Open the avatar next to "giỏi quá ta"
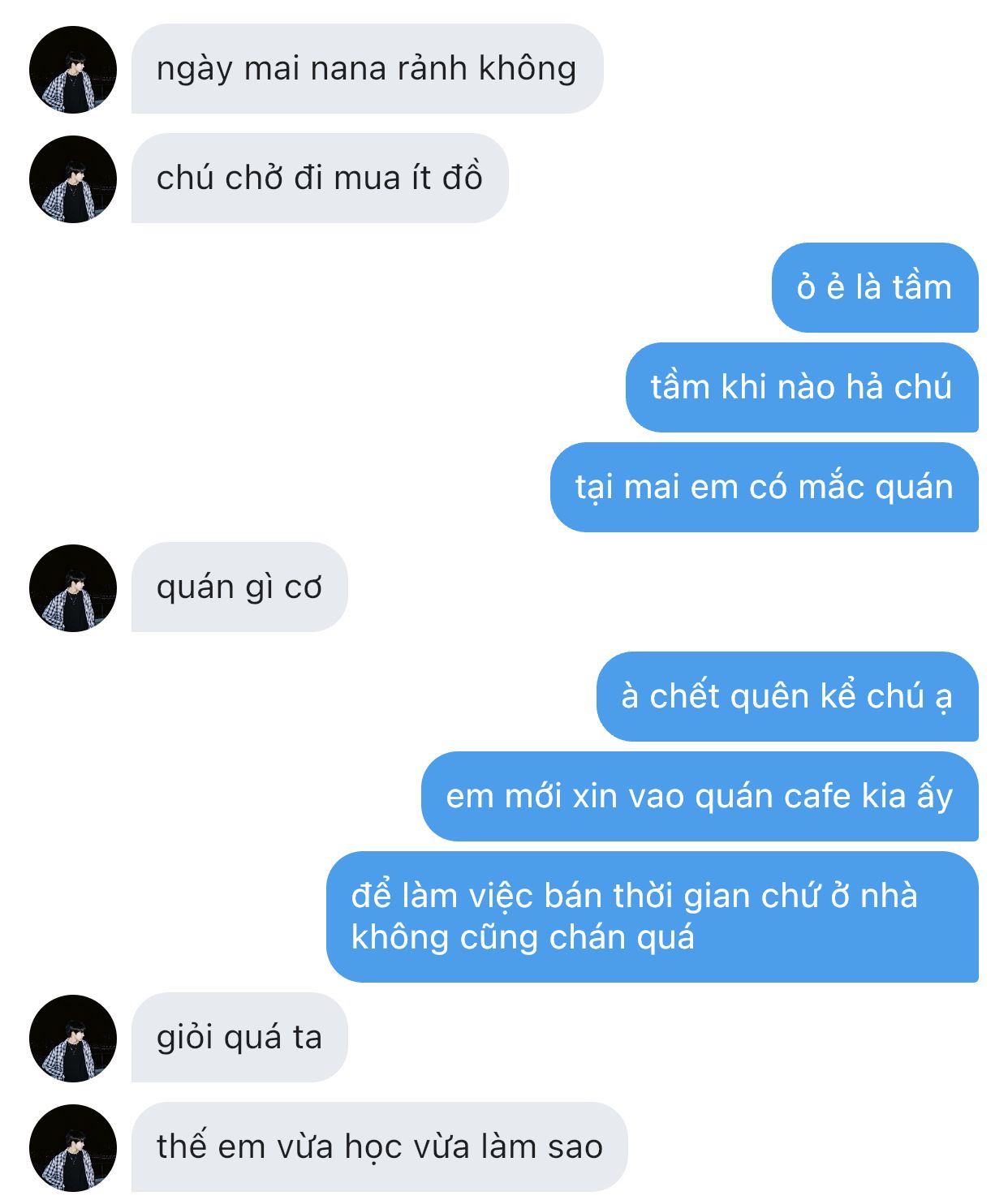 coord(73,1039)
